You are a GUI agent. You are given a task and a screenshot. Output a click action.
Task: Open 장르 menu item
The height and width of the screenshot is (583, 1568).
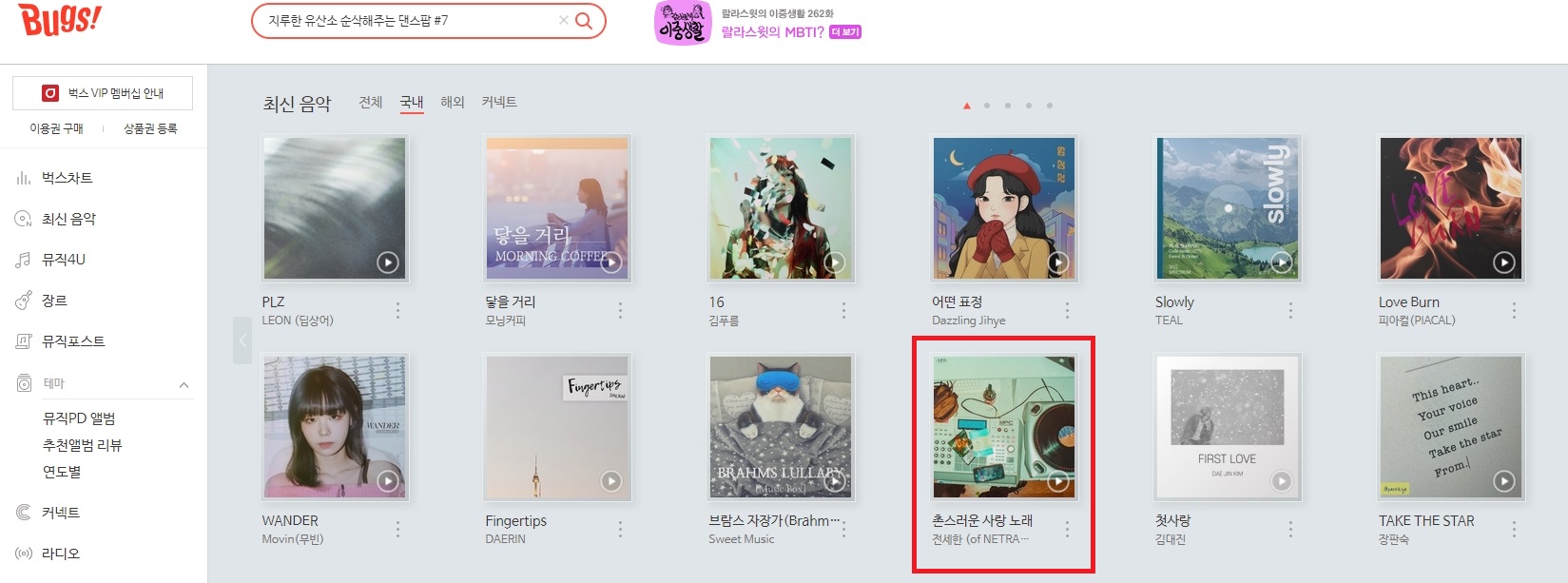pyautogui.click(x=54, y=301)
